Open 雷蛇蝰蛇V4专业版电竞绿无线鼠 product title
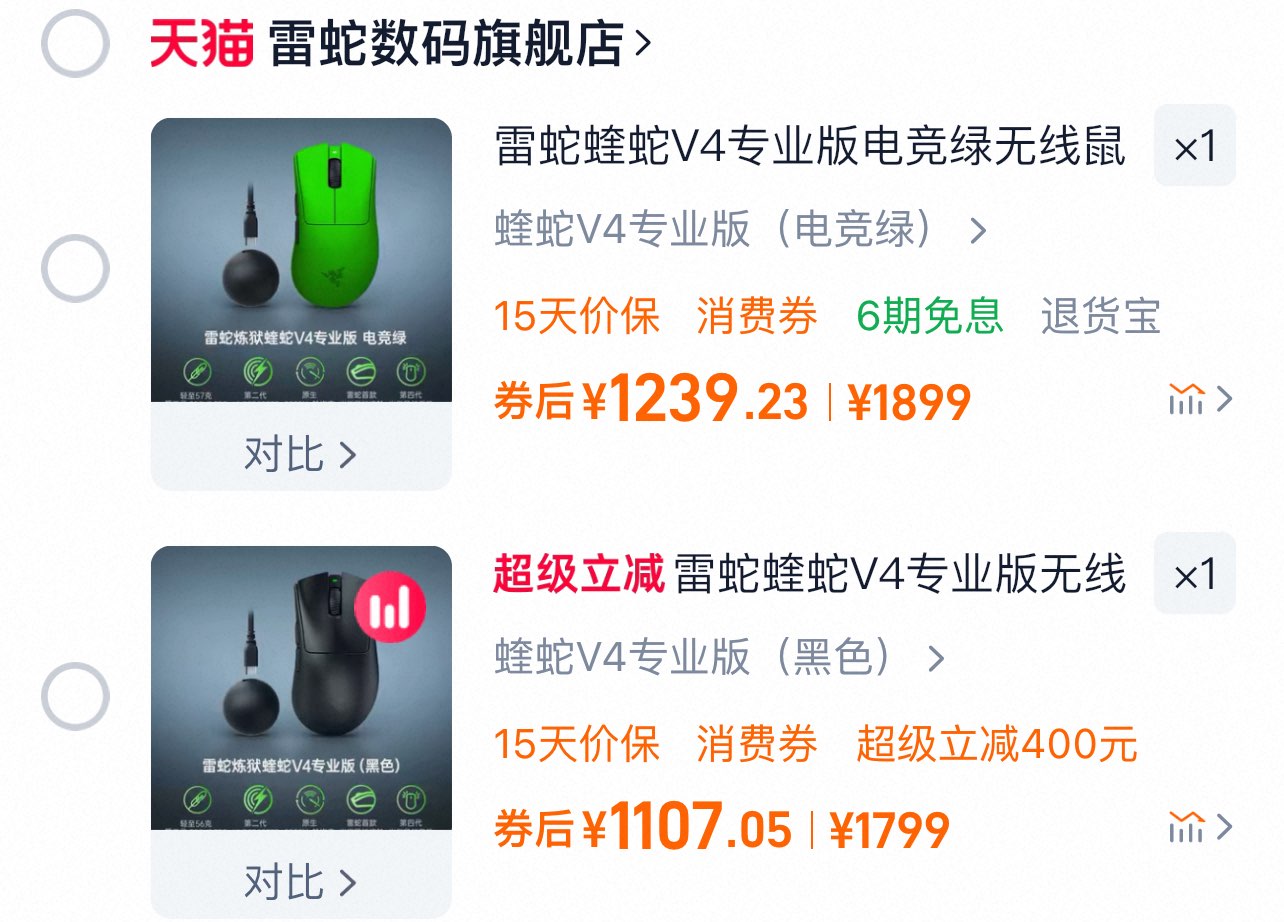This screenshot has height=922, width=1284. point(811,148)
